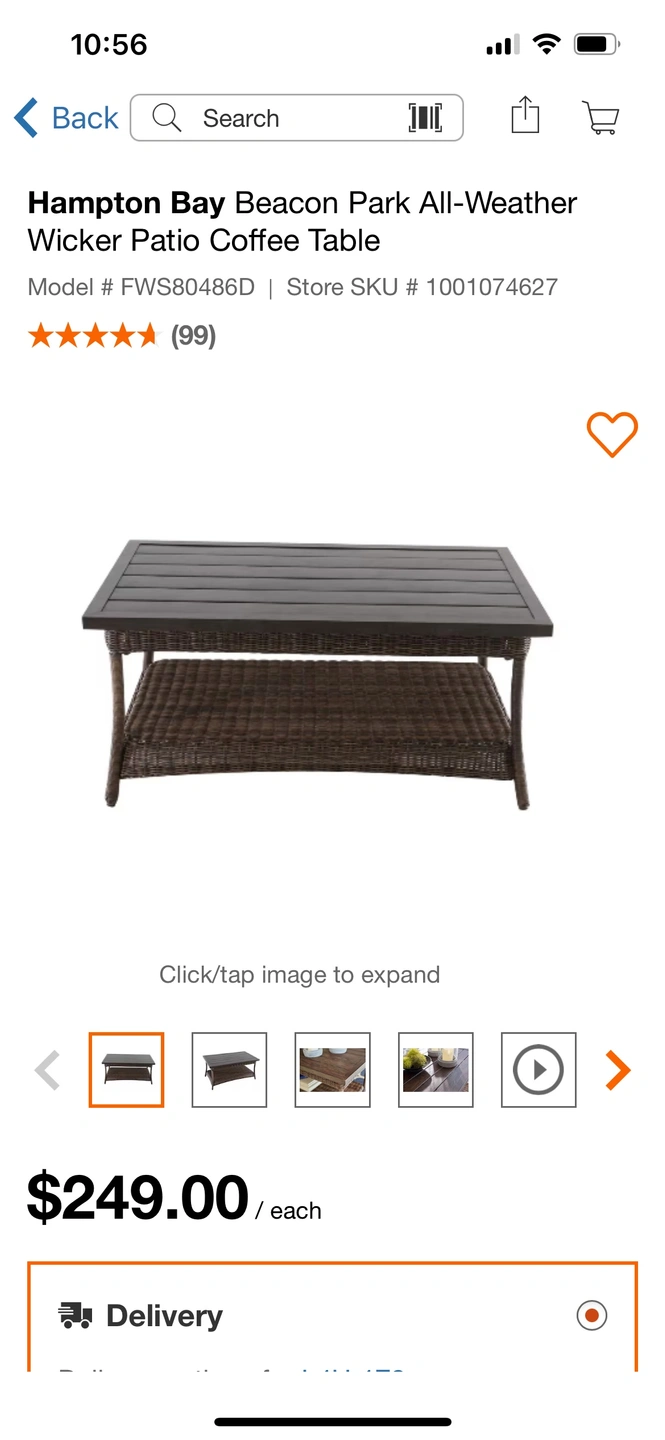Share this coffee table product
Image resolution: width=665 pixels, height=1440 pixels.
coord(525,116)
